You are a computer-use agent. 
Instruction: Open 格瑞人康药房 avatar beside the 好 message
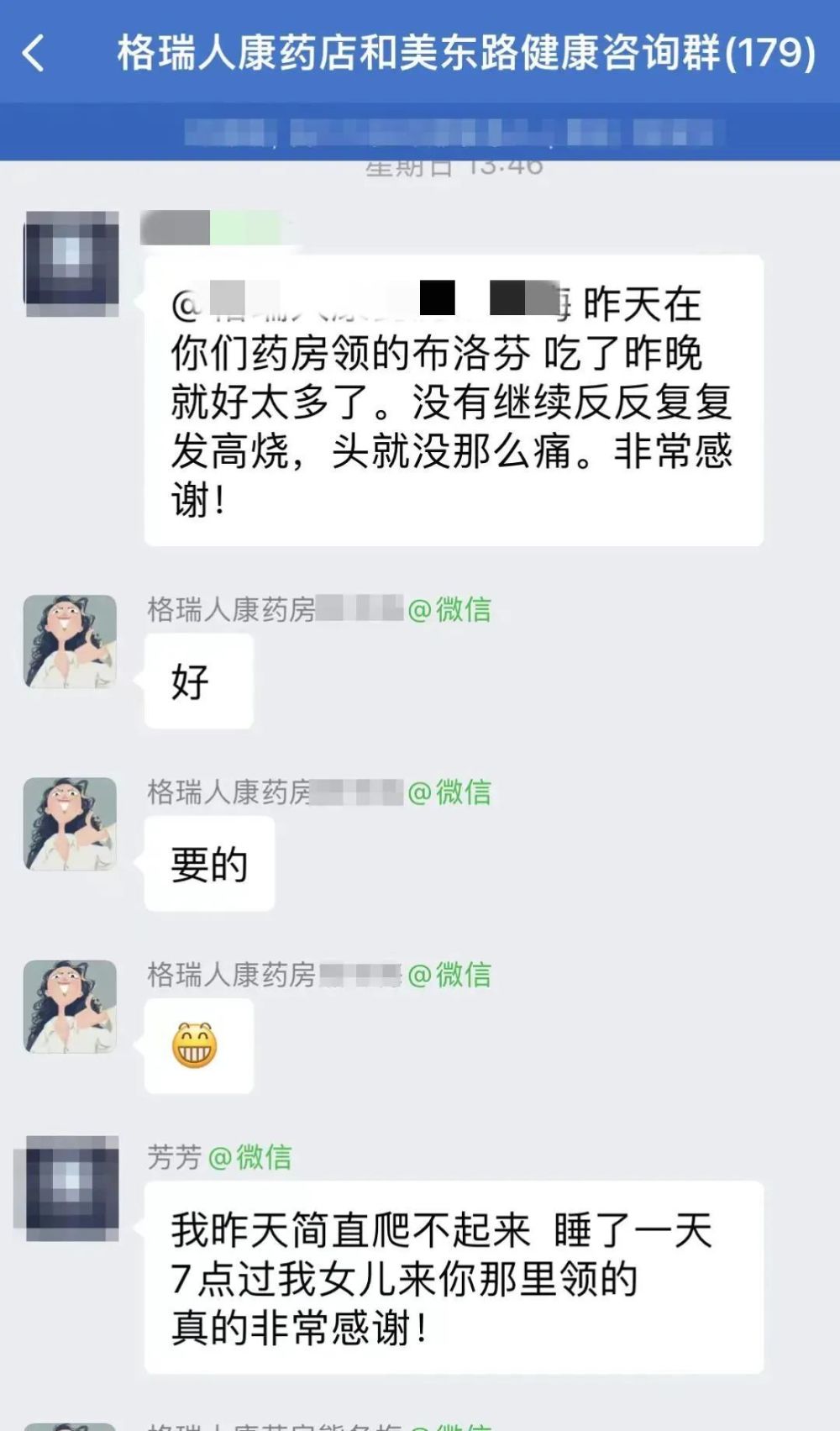tap(70, 642)
